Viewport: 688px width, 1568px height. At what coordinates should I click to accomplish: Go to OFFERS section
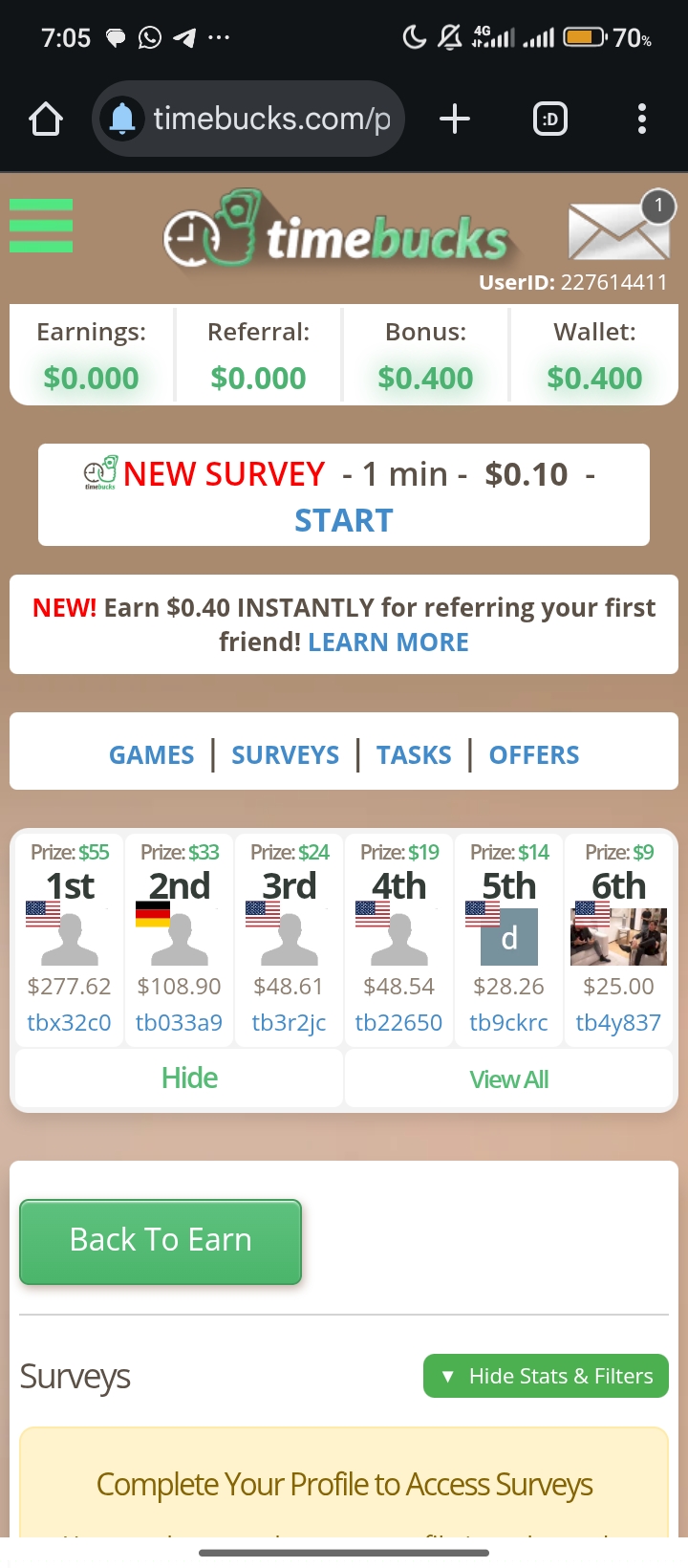tap(534, 755)
